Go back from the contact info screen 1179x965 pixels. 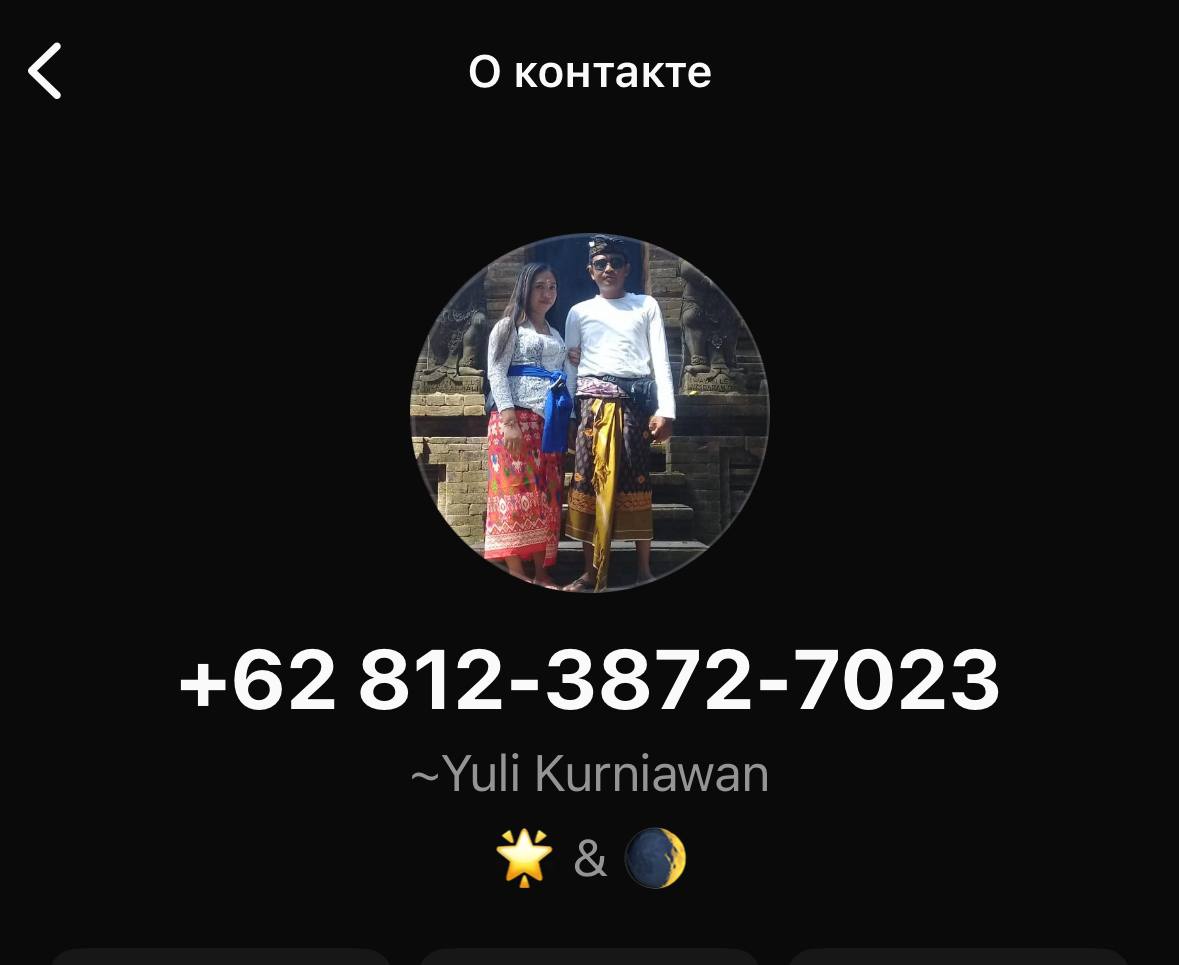tap(45, 71)
